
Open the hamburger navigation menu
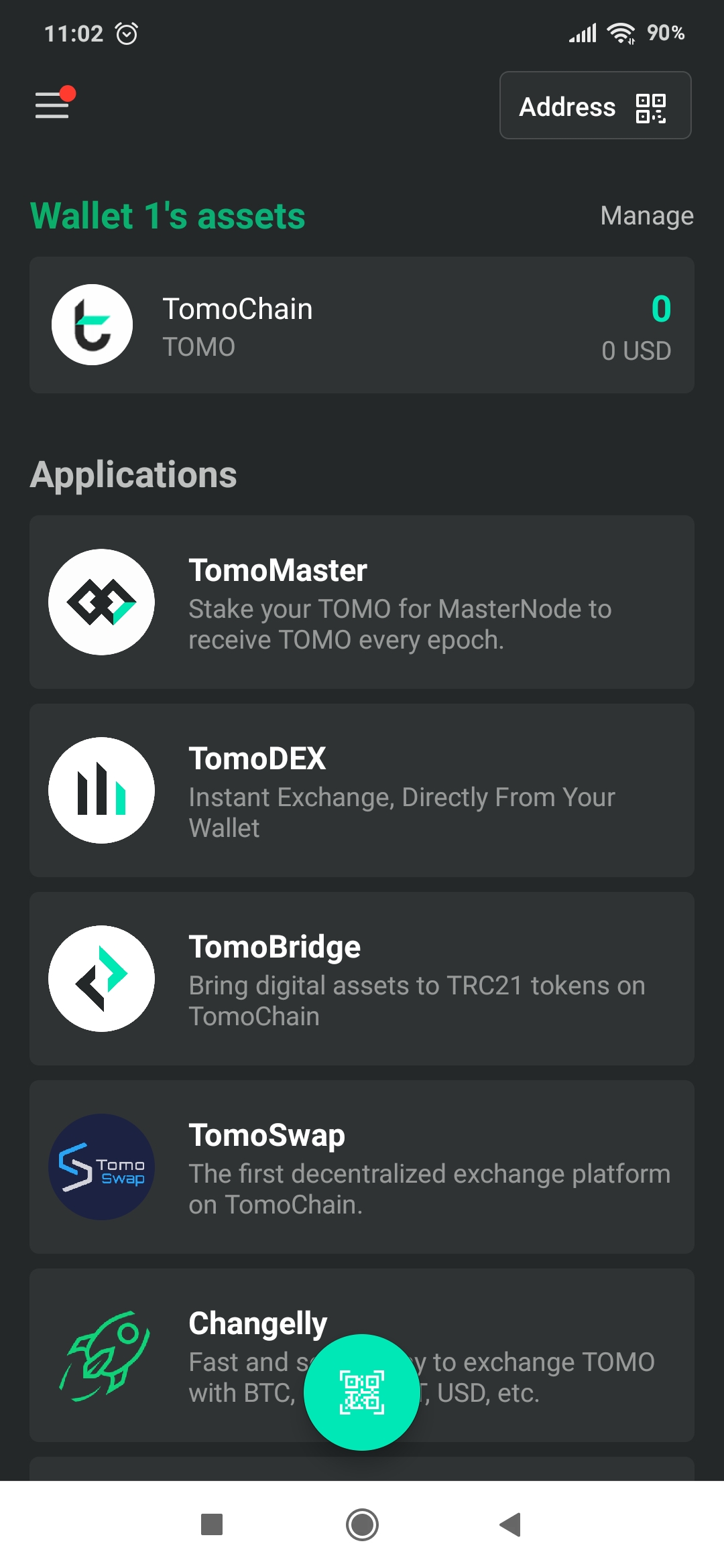[52, 106]
